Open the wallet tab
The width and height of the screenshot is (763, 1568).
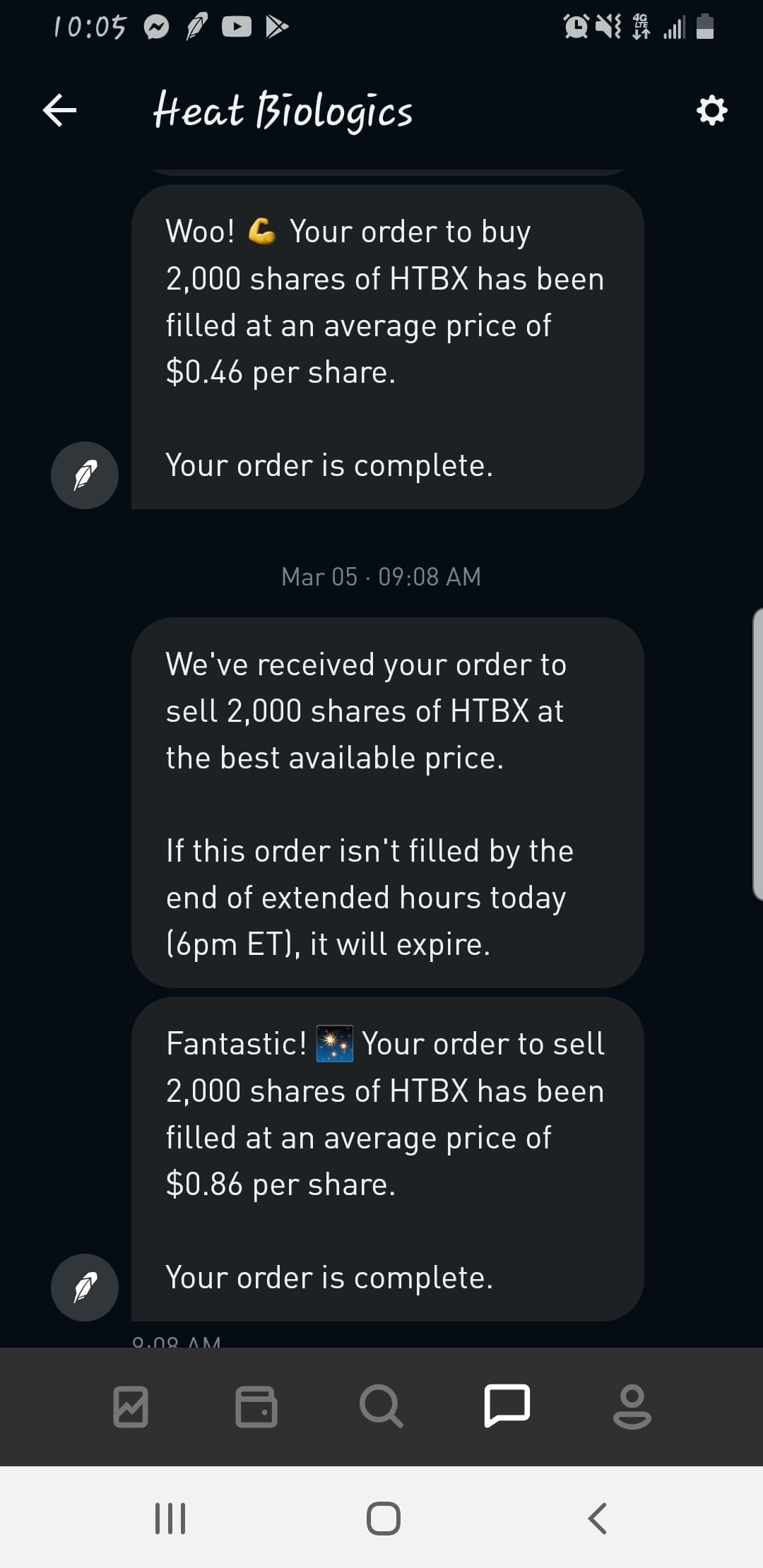[256, 1406]
